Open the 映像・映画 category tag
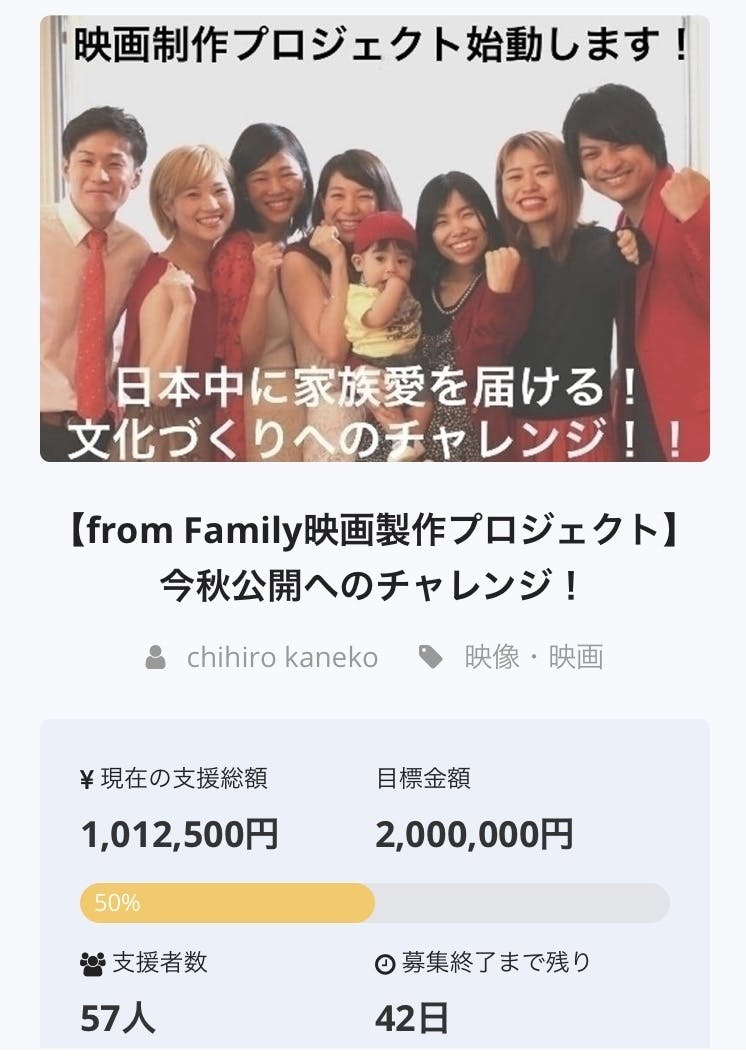 tap(533, 657)
